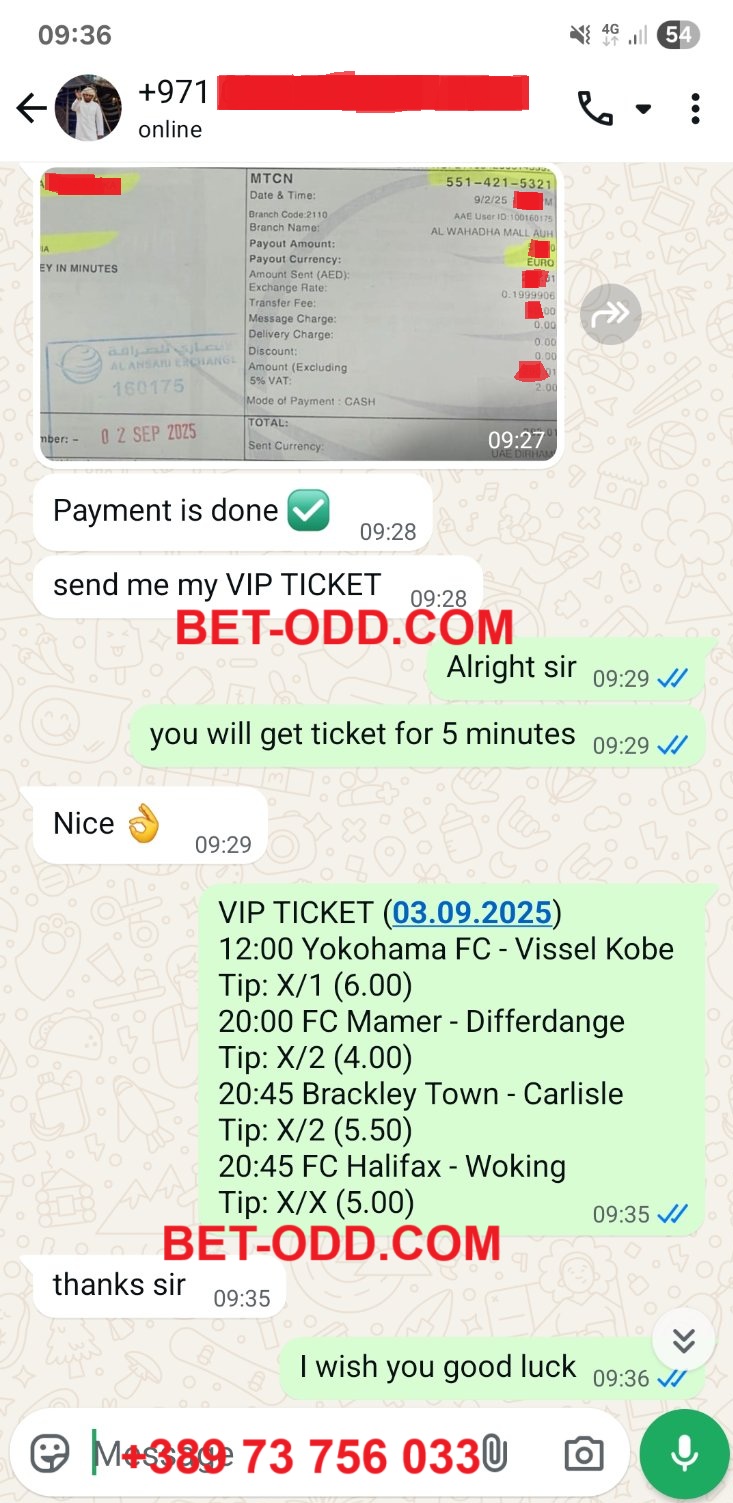Open the emoji and sticker picker
733x1503 pixels.
(x=50, y=1453)
